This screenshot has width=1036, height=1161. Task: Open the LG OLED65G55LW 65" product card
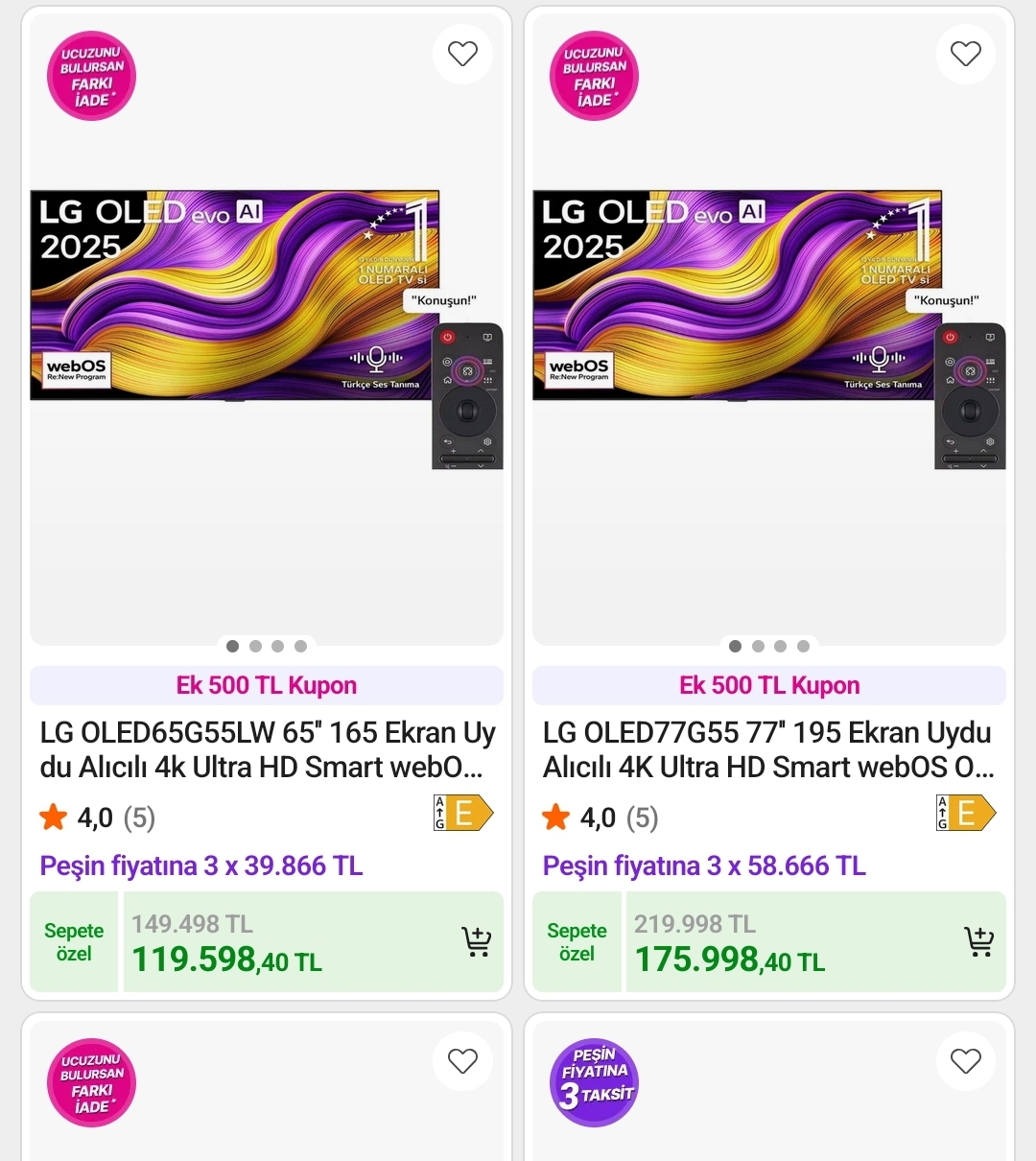tap(267, 749)
